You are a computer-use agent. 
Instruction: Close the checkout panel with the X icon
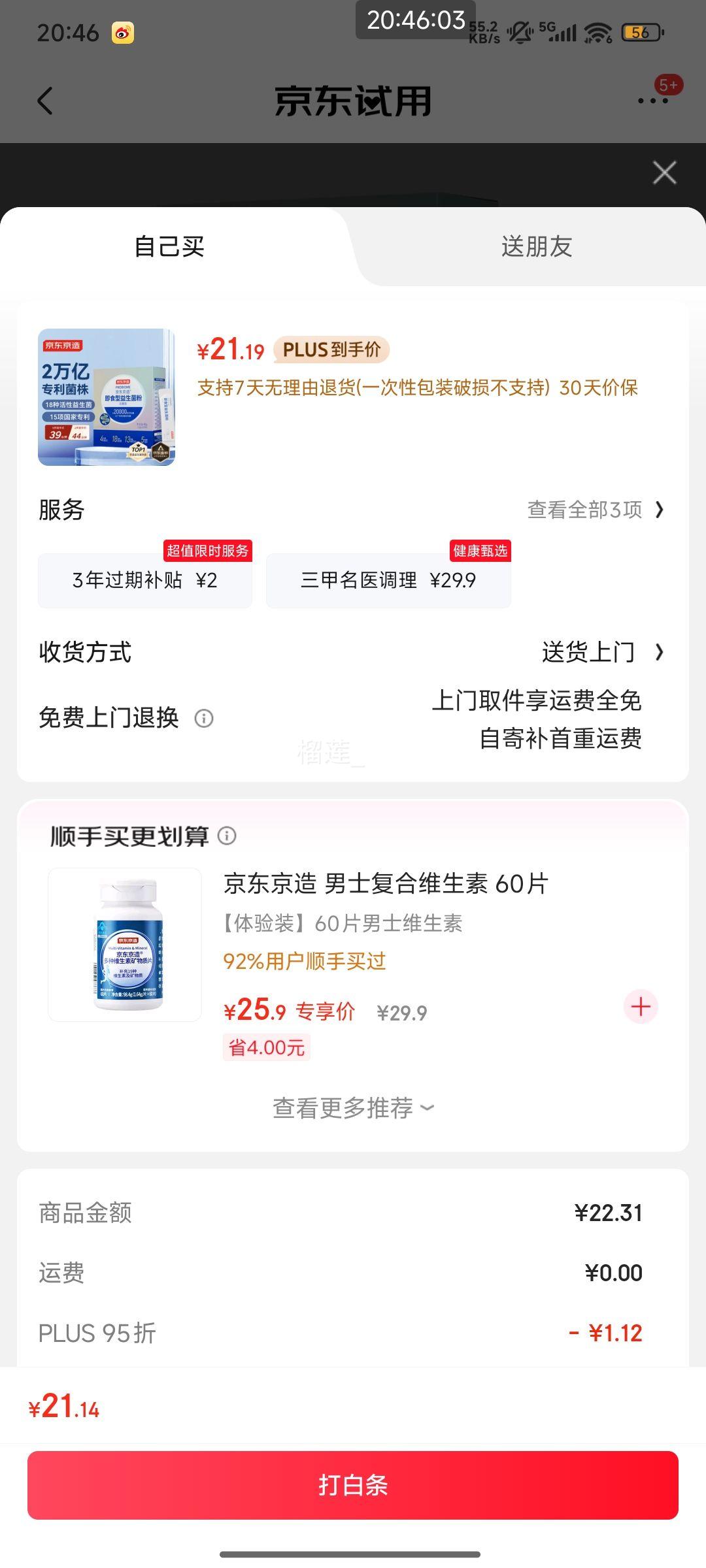[664, 172]
